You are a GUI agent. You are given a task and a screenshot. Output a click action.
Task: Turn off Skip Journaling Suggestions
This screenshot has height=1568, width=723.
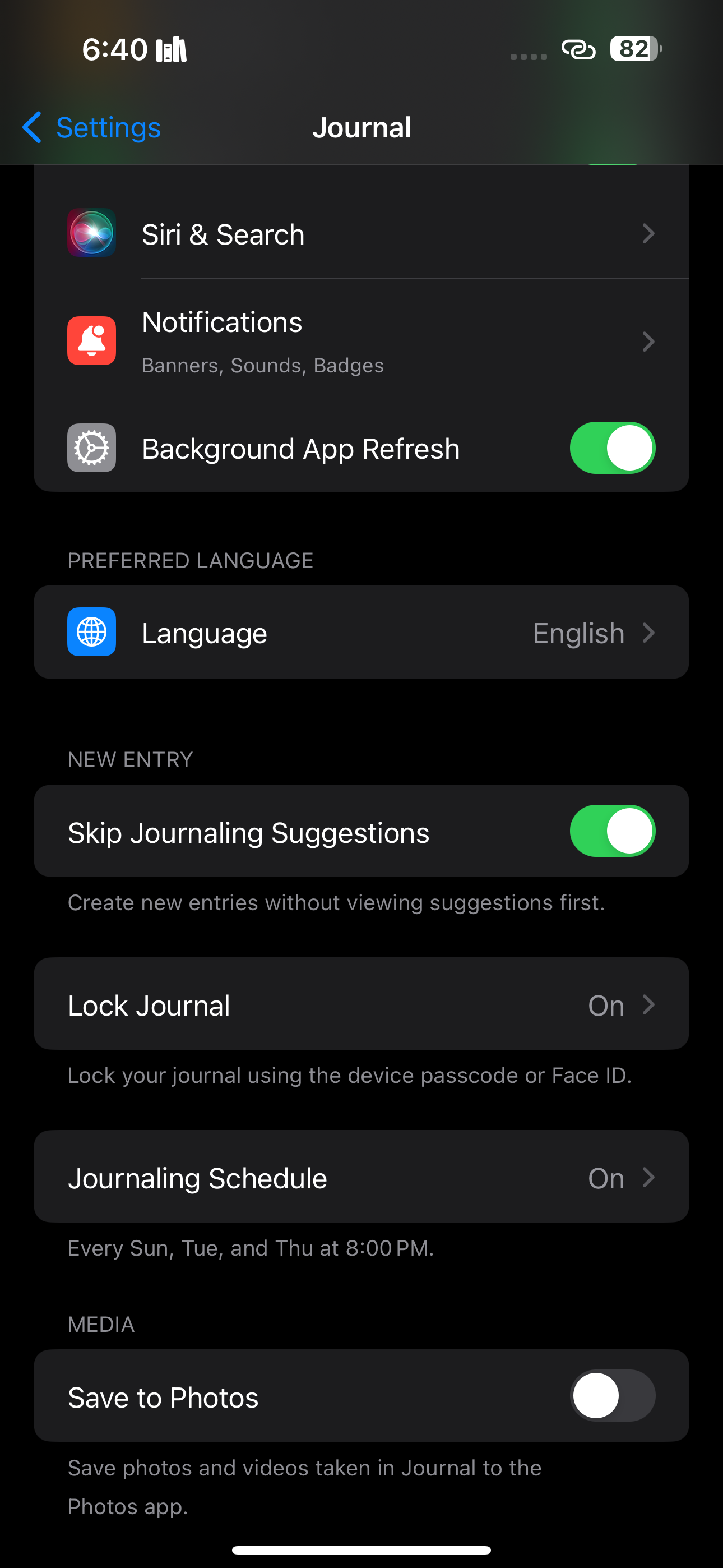pyautogui.click(x=612, y=831)
